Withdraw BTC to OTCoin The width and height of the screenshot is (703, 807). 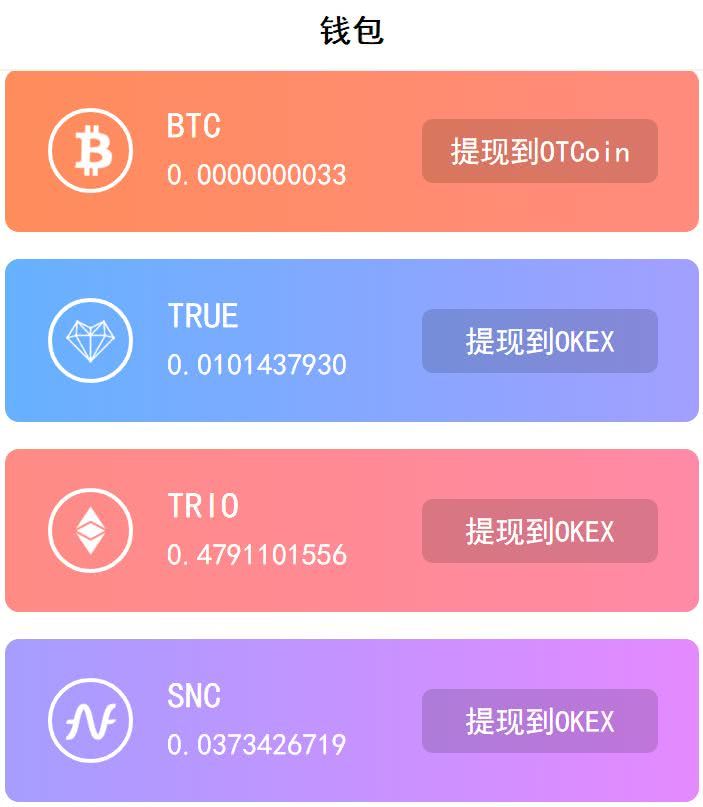click(x=539, y=151)
